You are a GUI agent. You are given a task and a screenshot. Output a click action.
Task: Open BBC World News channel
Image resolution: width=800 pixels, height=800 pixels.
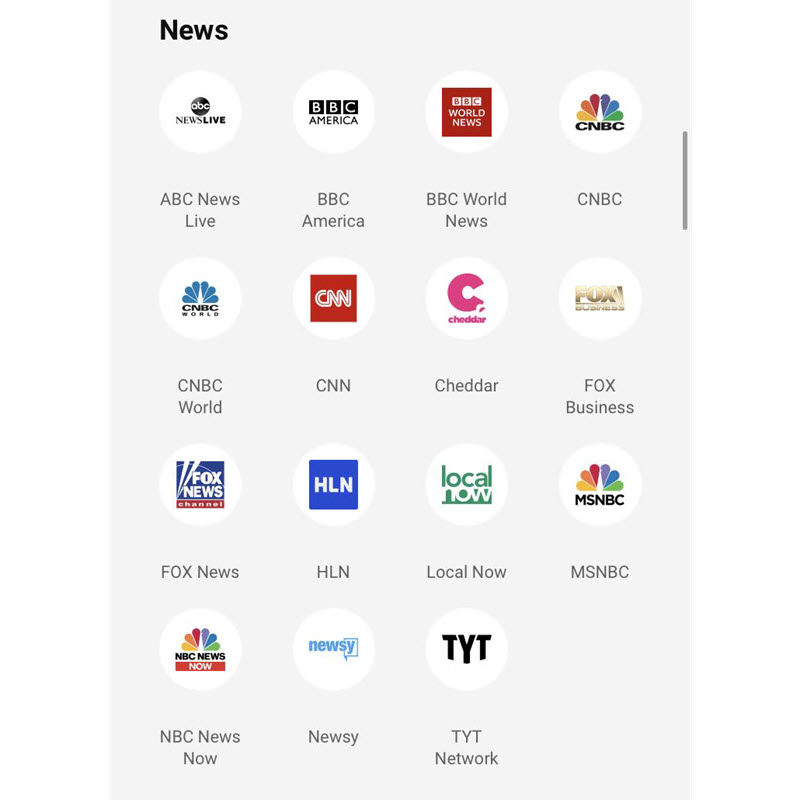(x=466, y=112)
